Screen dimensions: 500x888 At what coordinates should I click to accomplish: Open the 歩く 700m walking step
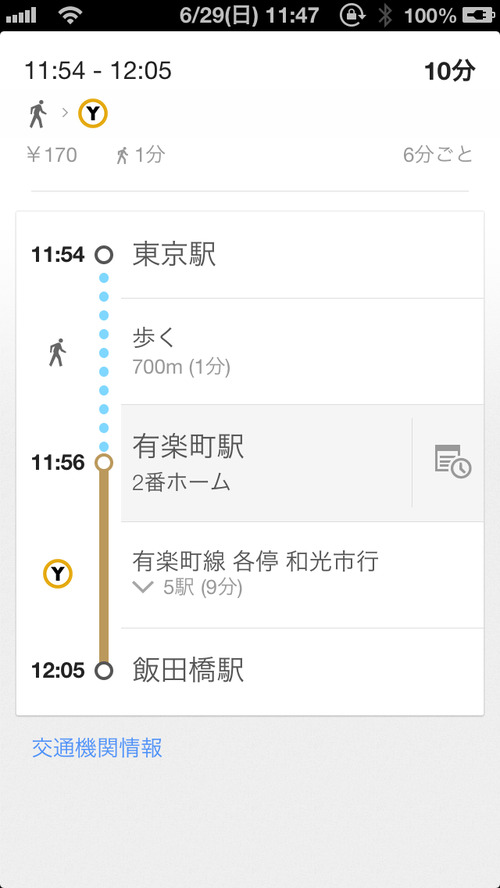tap(302, 352)
